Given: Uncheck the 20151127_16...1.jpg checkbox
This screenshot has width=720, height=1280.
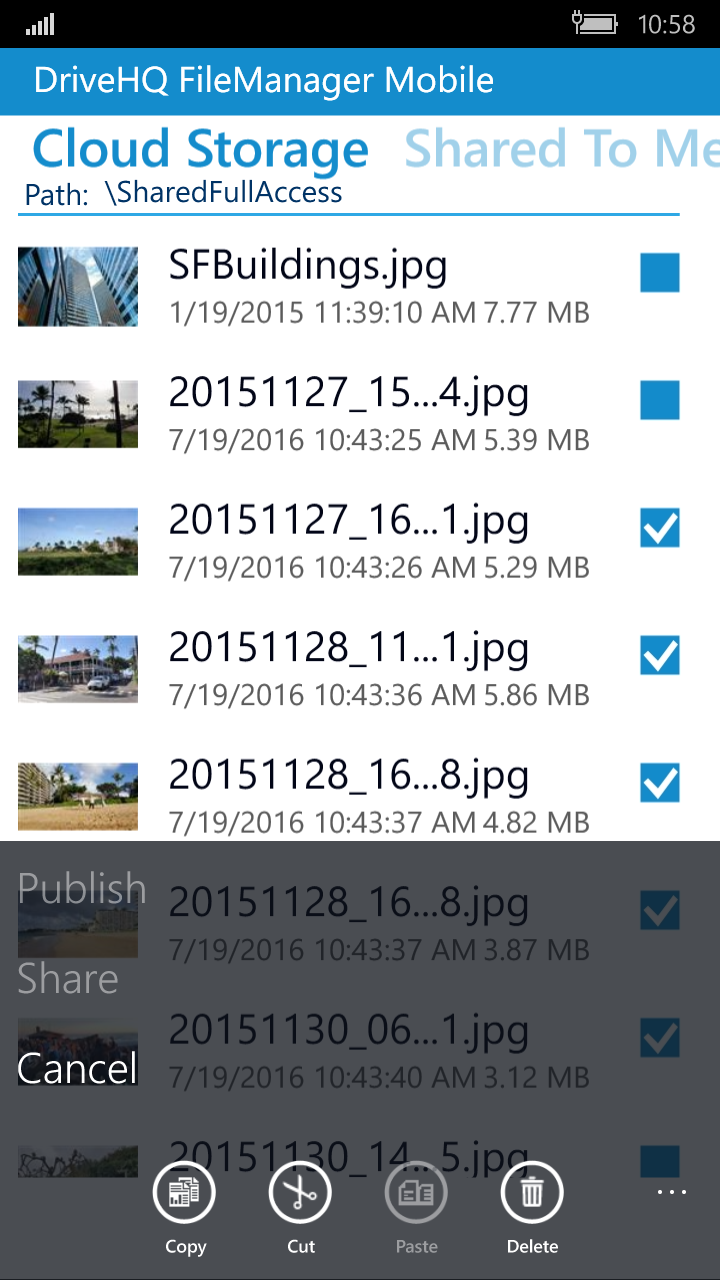Looking at the screenshot, I should tap(659, 528).
